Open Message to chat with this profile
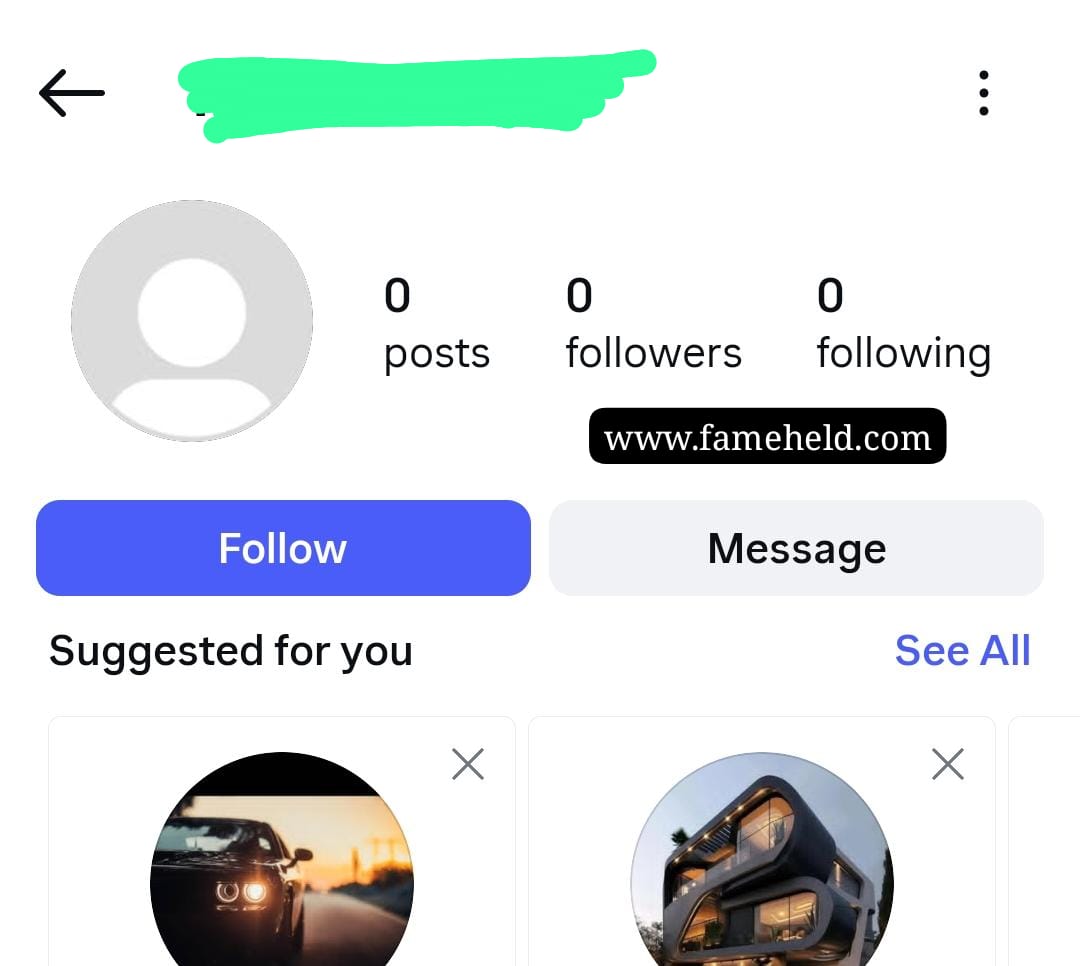 click(x=796, y=548)
